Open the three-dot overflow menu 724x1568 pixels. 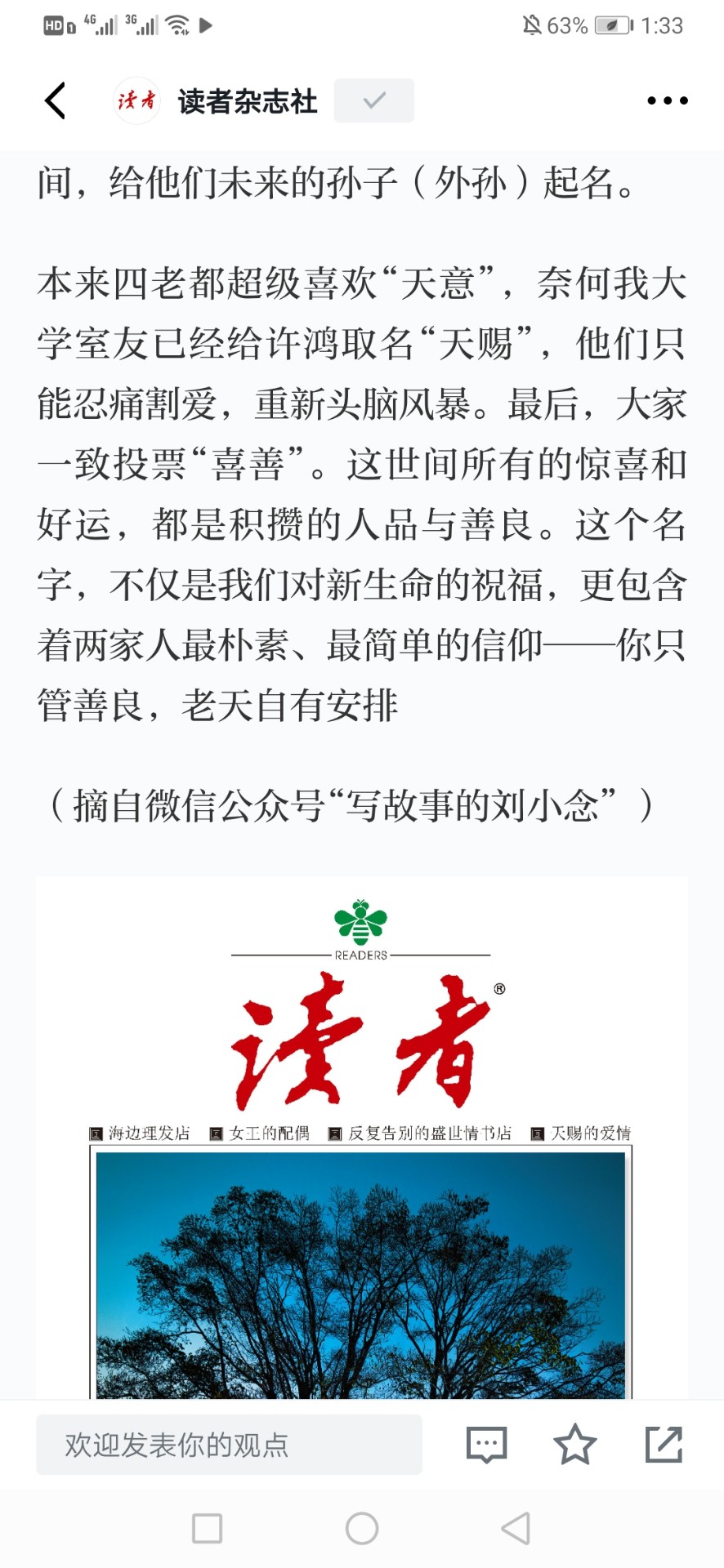coord(667,100)
